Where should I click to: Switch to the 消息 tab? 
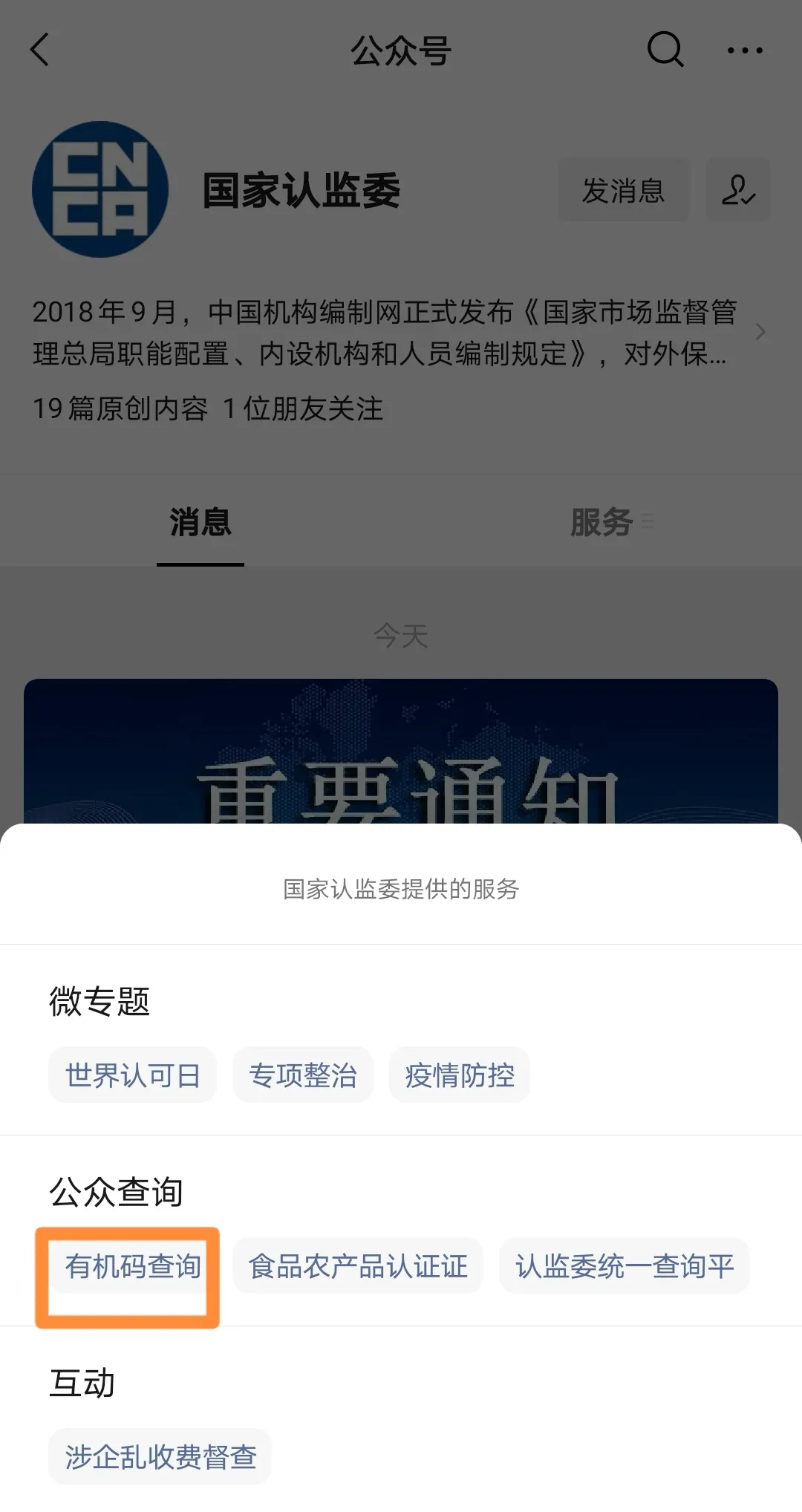[200, 522]
